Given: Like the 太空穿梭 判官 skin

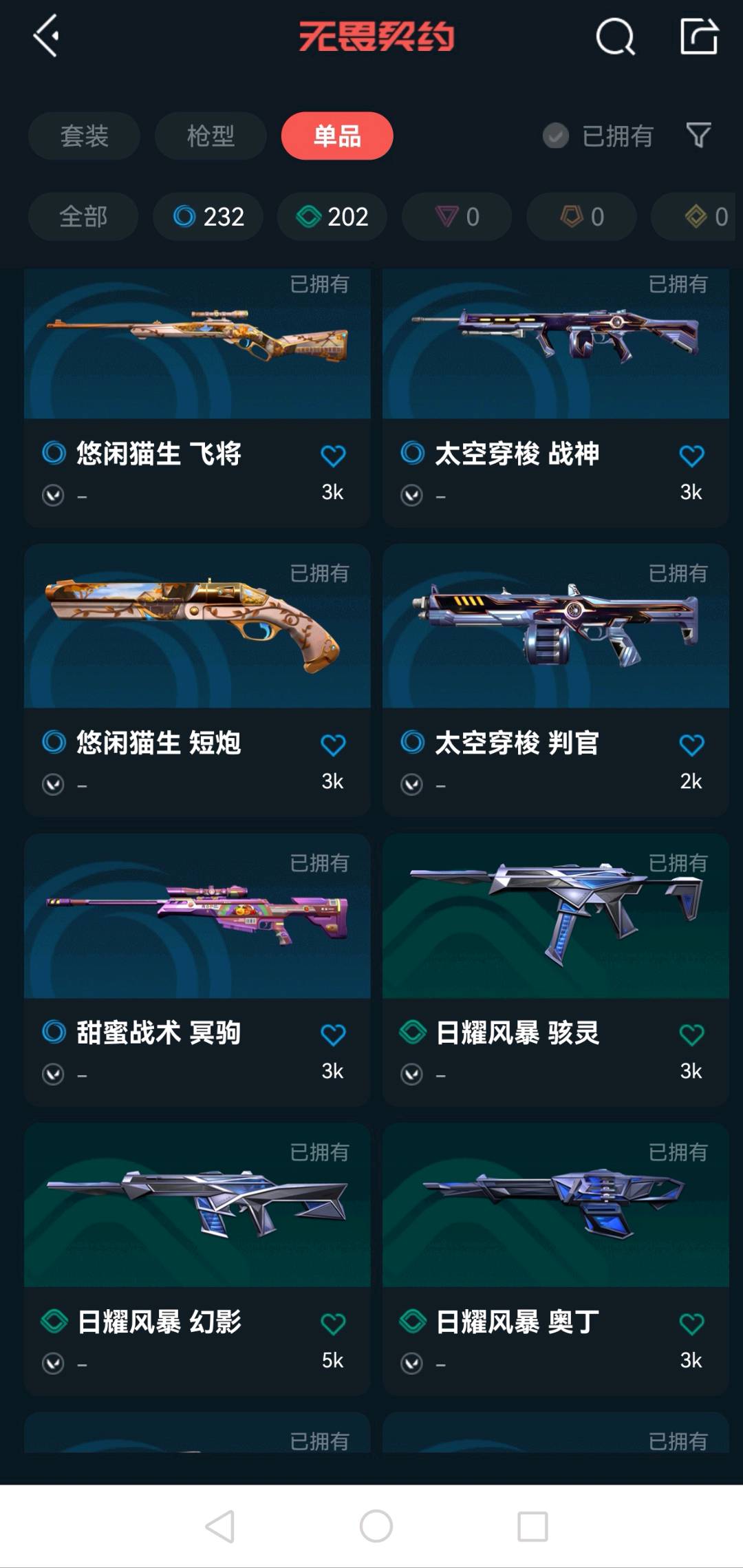Looking at the screenshot, I should [691, 745].
